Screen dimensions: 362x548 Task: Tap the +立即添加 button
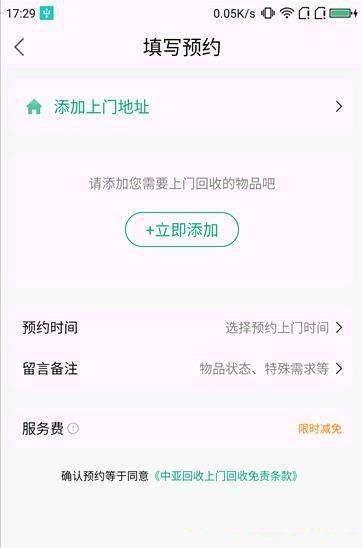[182, 230]
